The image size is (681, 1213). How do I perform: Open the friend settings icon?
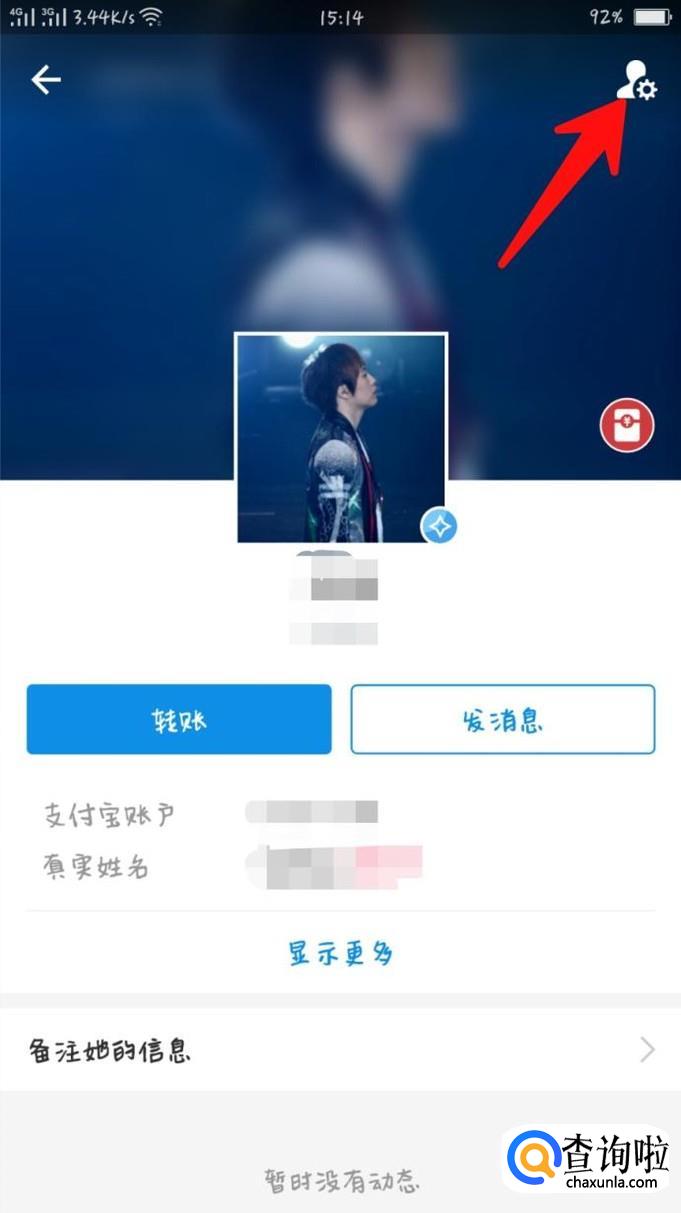pyautogui.click(x=637, y=82)
